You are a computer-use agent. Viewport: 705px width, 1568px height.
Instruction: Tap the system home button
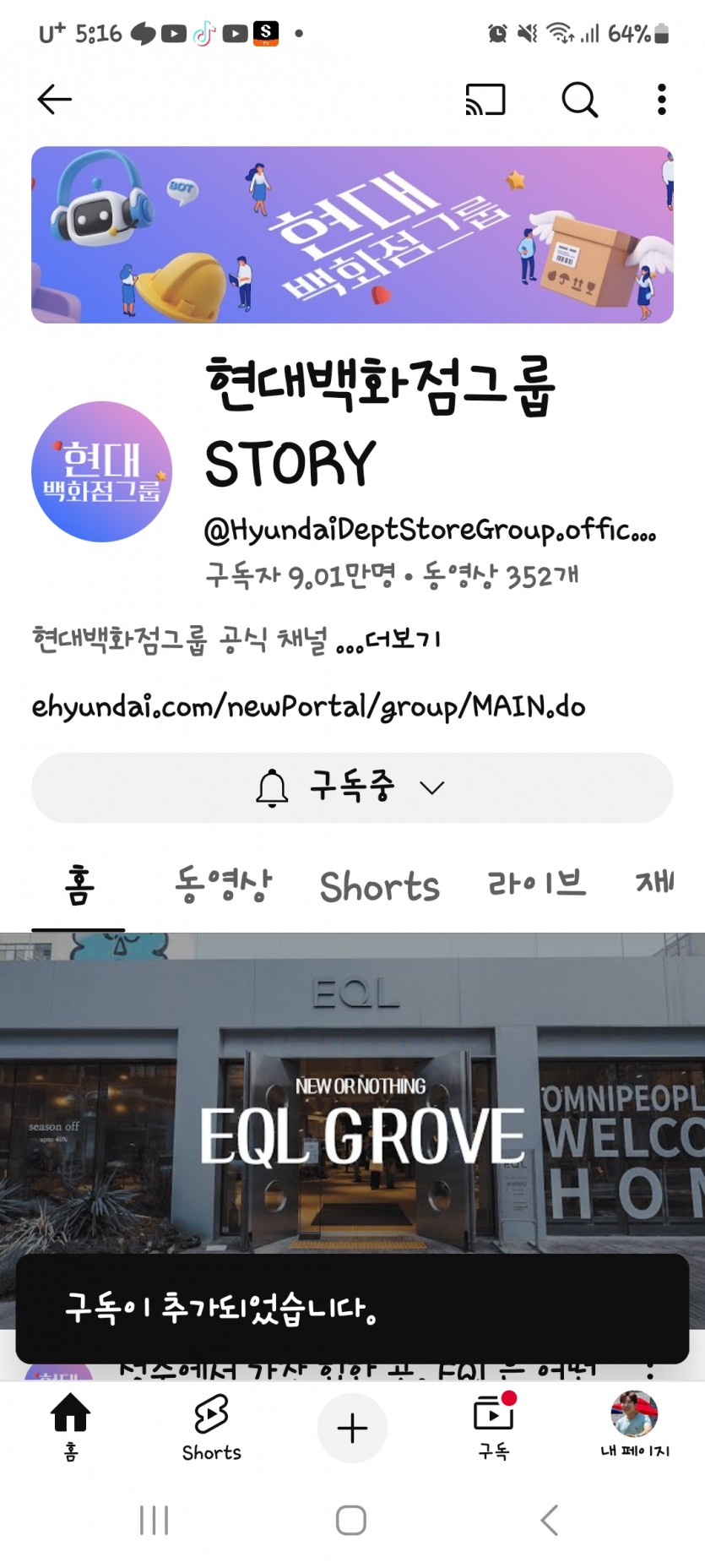(351, 1521)
